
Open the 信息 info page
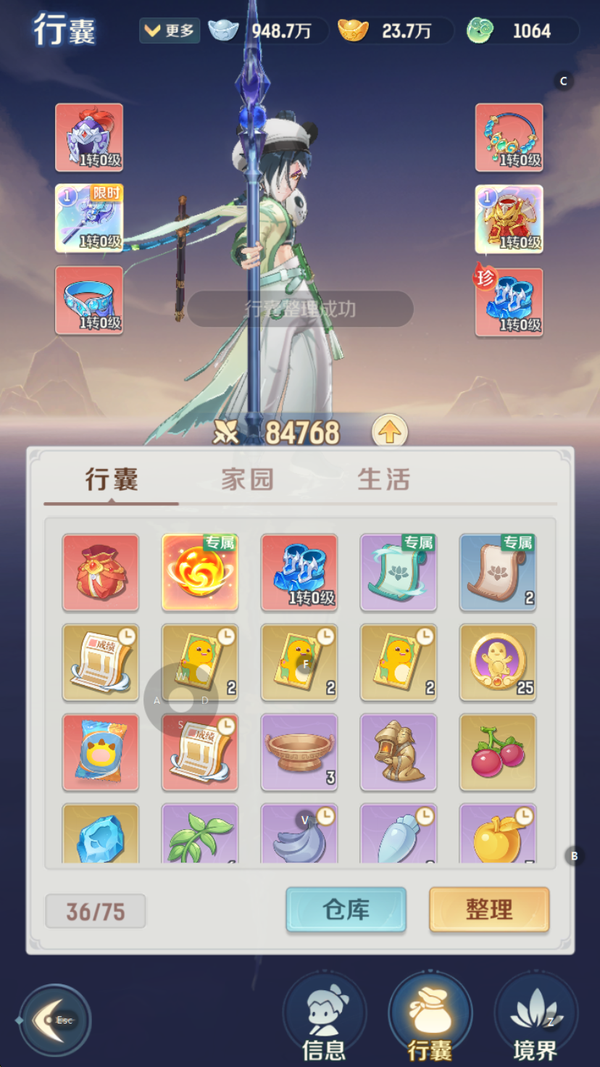pos(324,1020)
